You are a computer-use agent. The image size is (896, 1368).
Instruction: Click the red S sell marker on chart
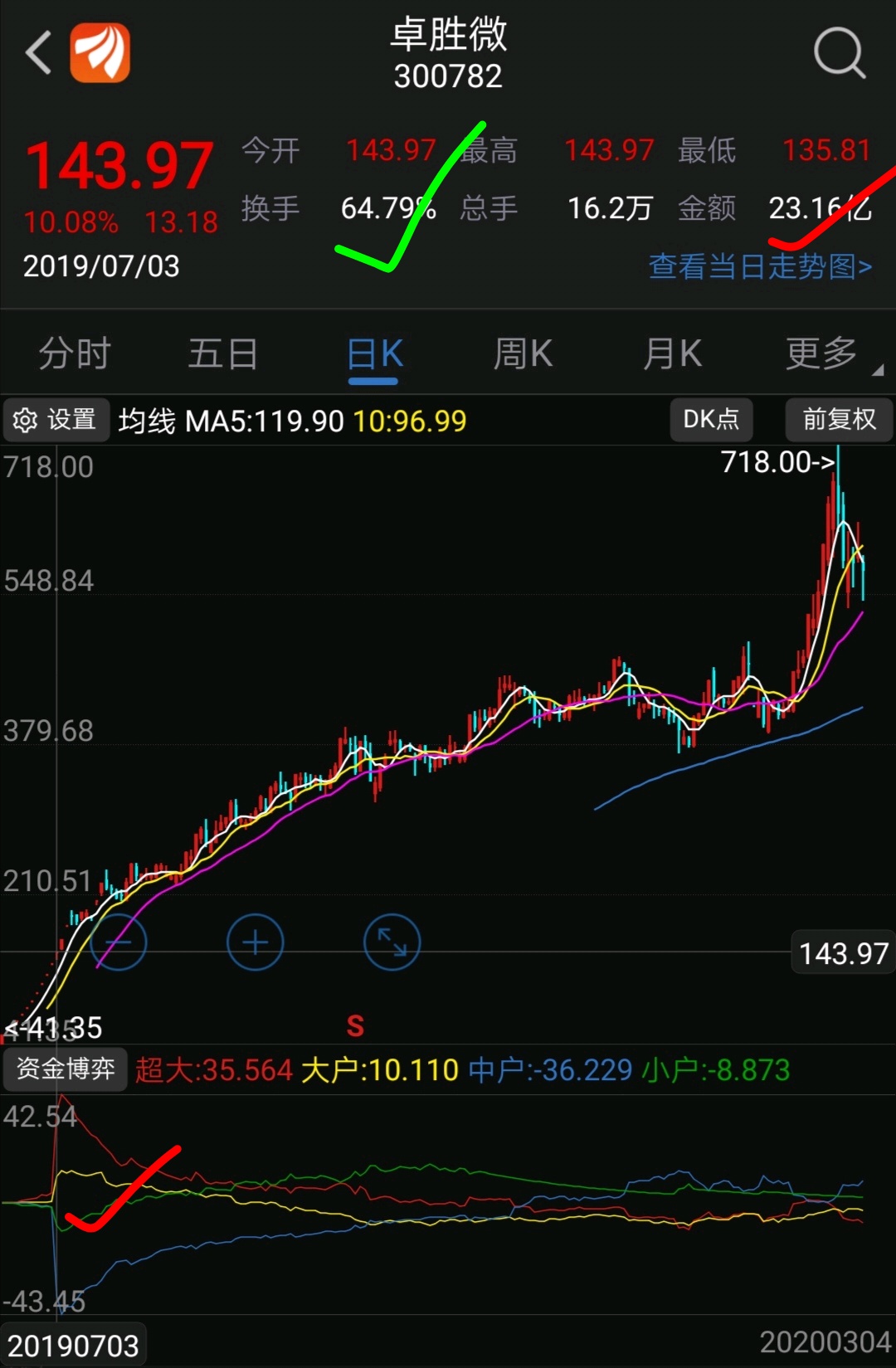coord(356,1025)
